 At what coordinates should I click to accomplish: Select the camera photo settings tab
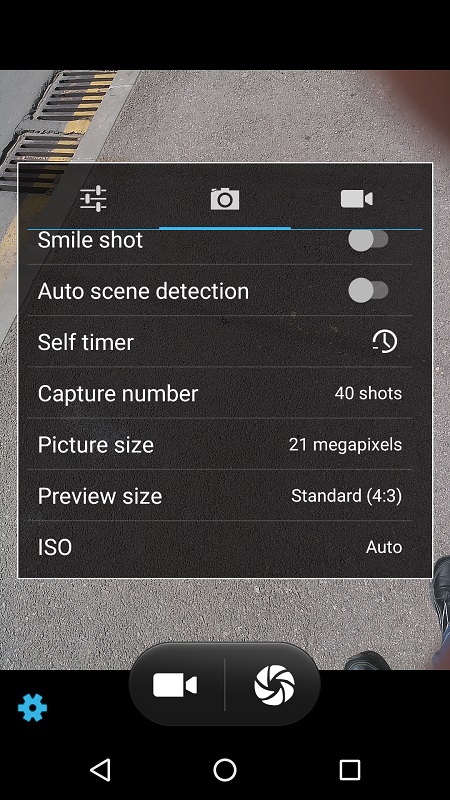[225, 198]
